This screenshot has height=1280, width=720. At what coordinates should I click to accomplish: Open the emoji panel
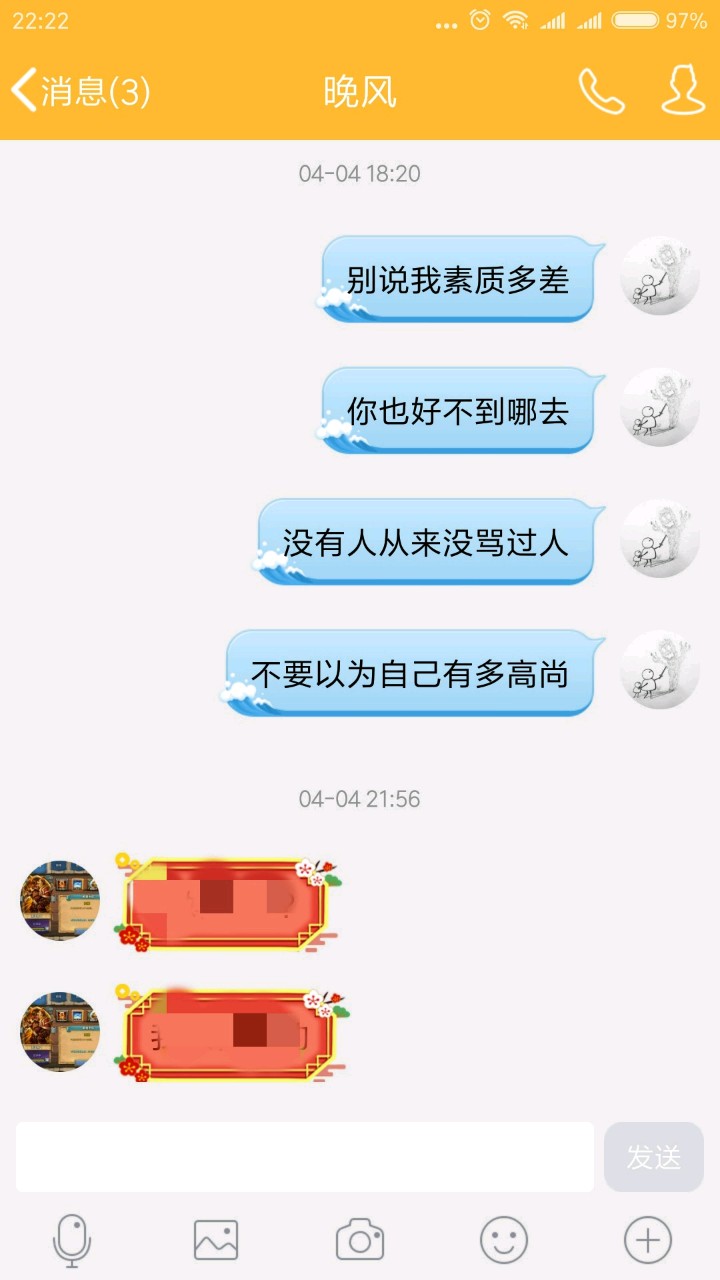click(x=504, y=1240)
